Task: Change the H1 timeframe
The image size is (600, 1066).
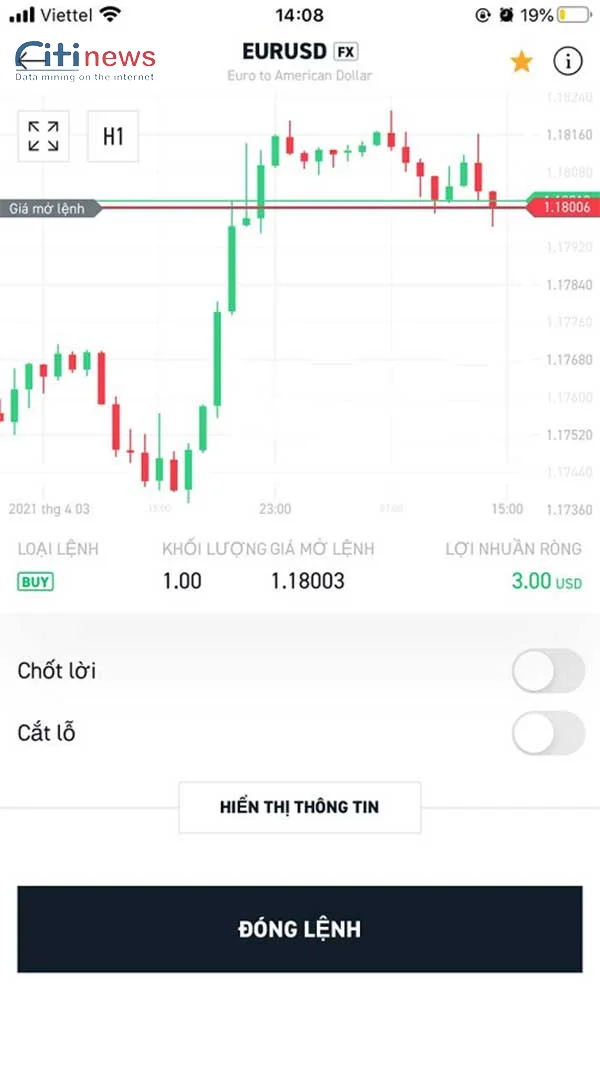Action: tap(113, 136)
